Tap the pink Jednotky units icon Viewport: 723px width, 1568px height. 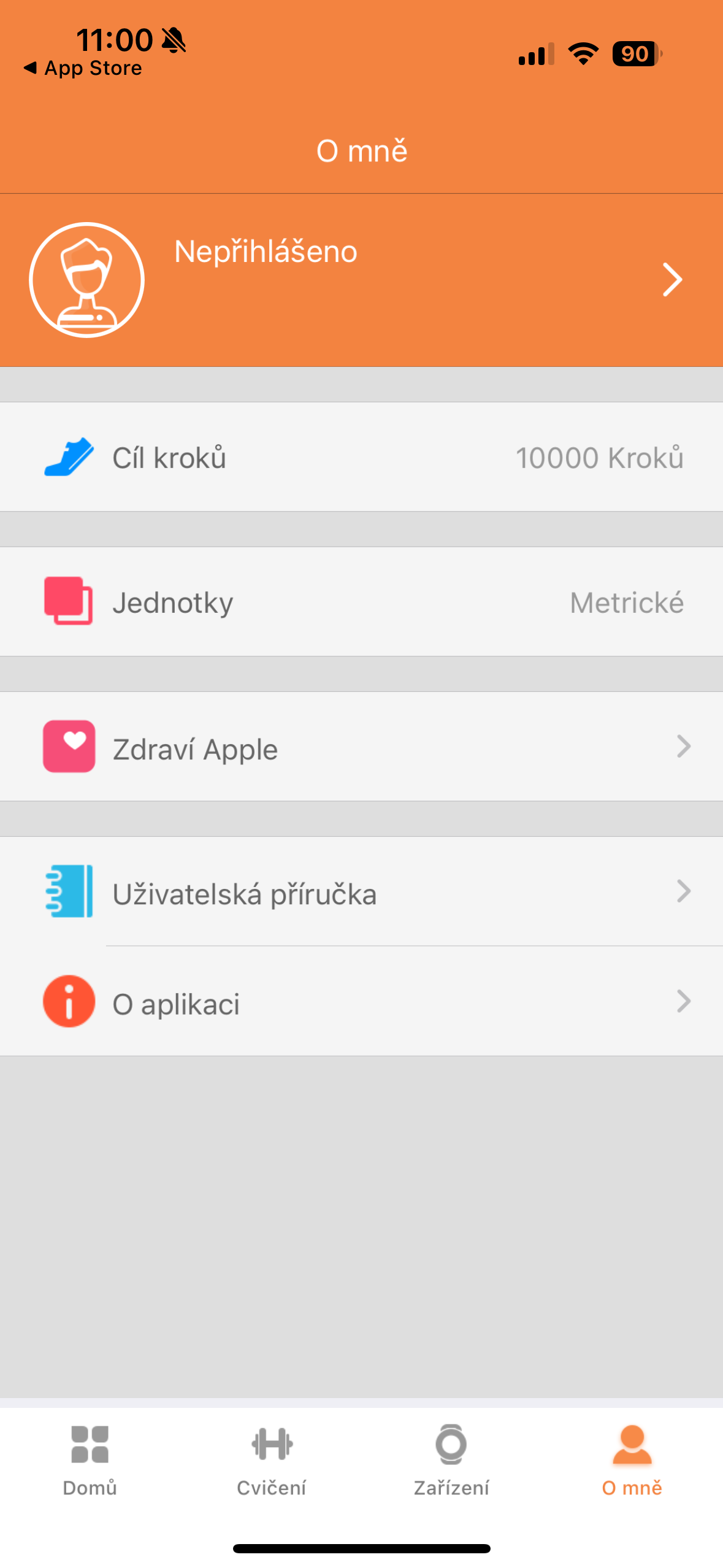[68, 602]
